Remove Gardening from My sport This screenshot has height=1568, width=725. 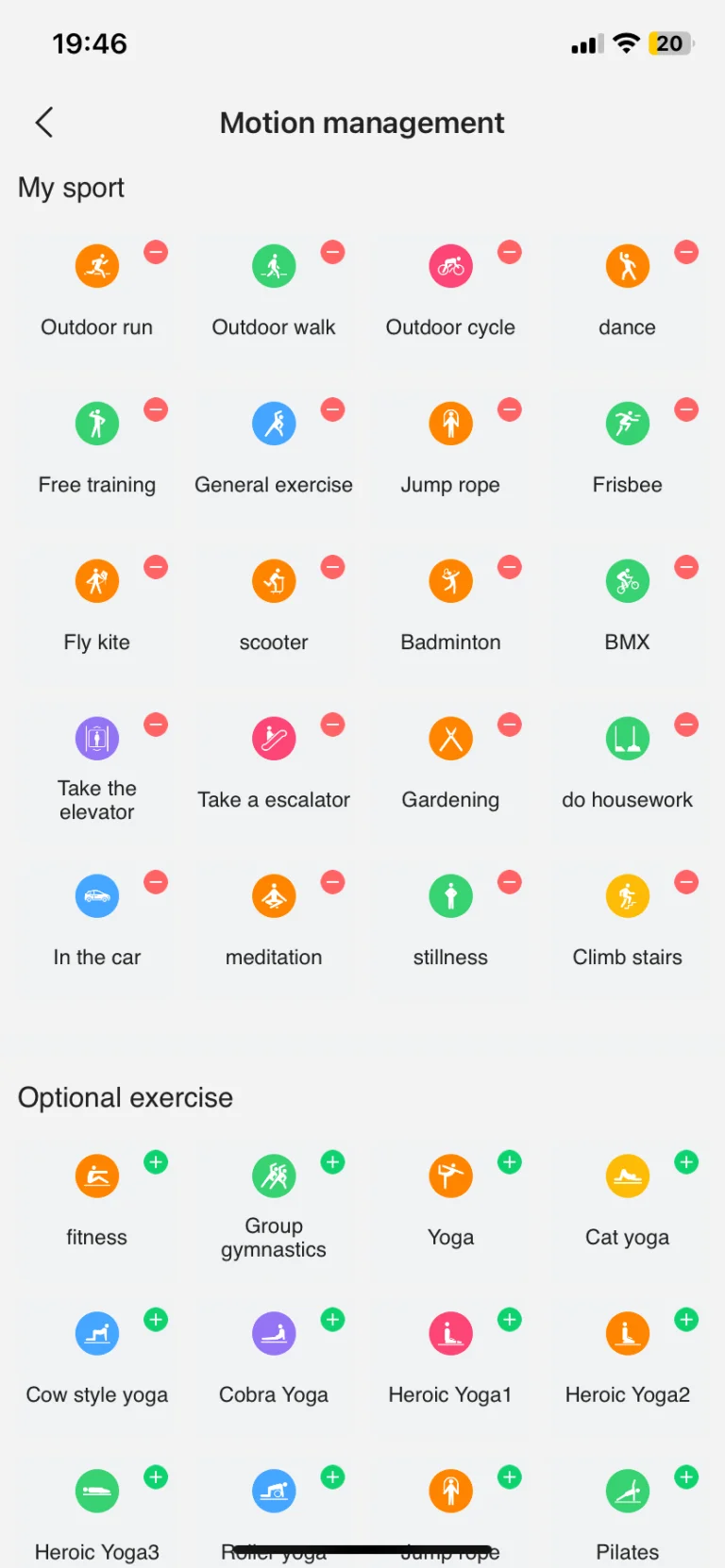(x=510, y=725)
